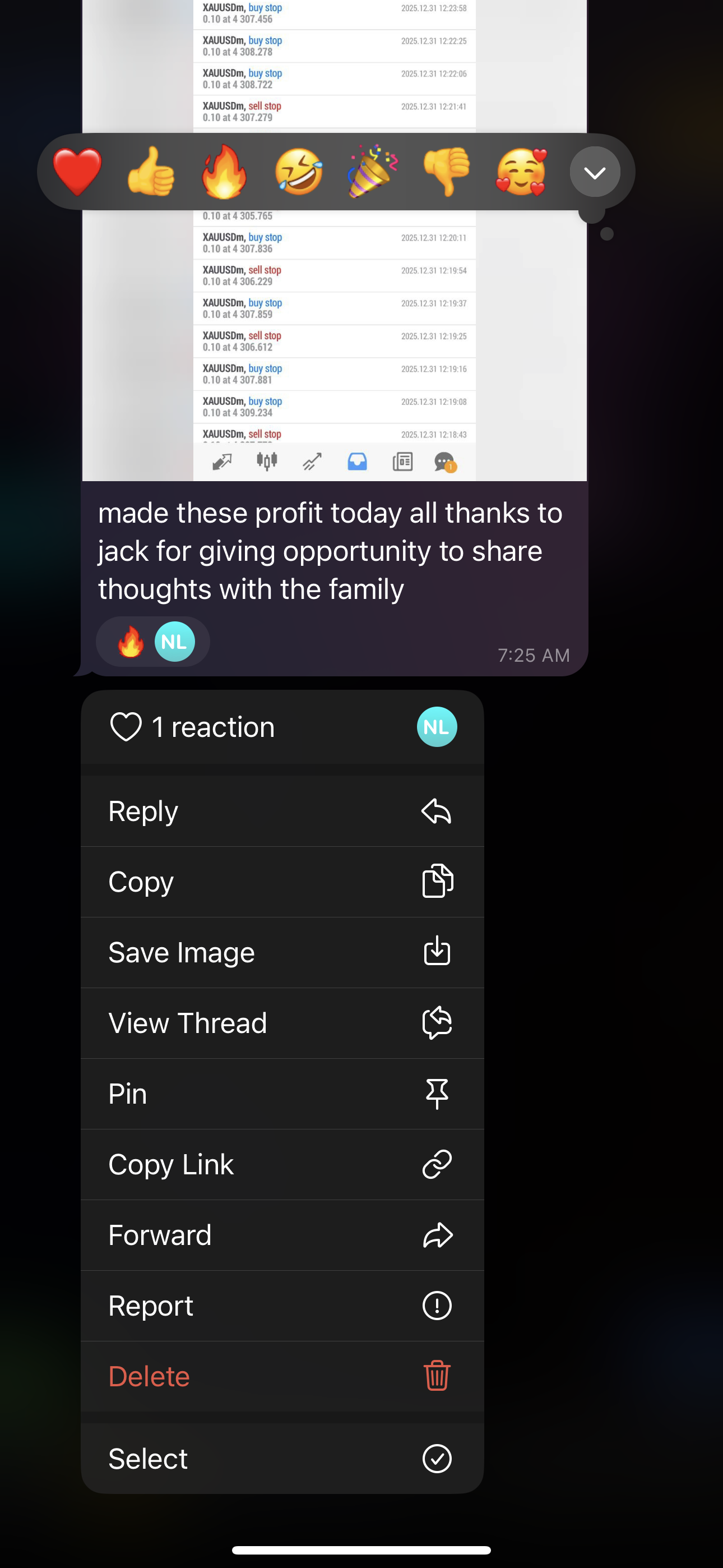Report this message
Image resolution: width=723 pixels, height=1568 pixels.
coord(282,1306)
